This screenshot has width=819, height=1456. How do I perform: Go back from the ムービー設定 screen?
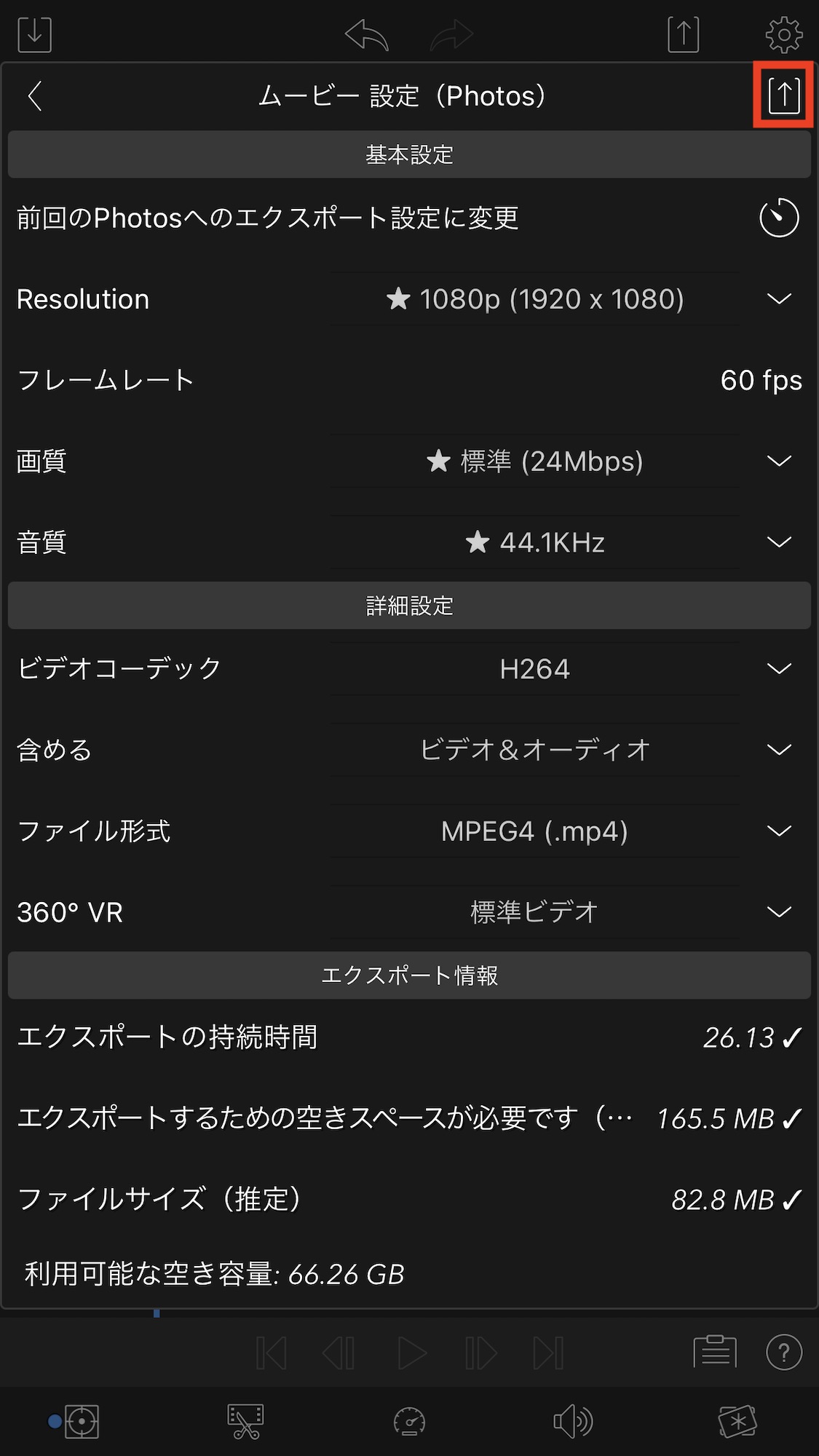click(x=35, y=96)
